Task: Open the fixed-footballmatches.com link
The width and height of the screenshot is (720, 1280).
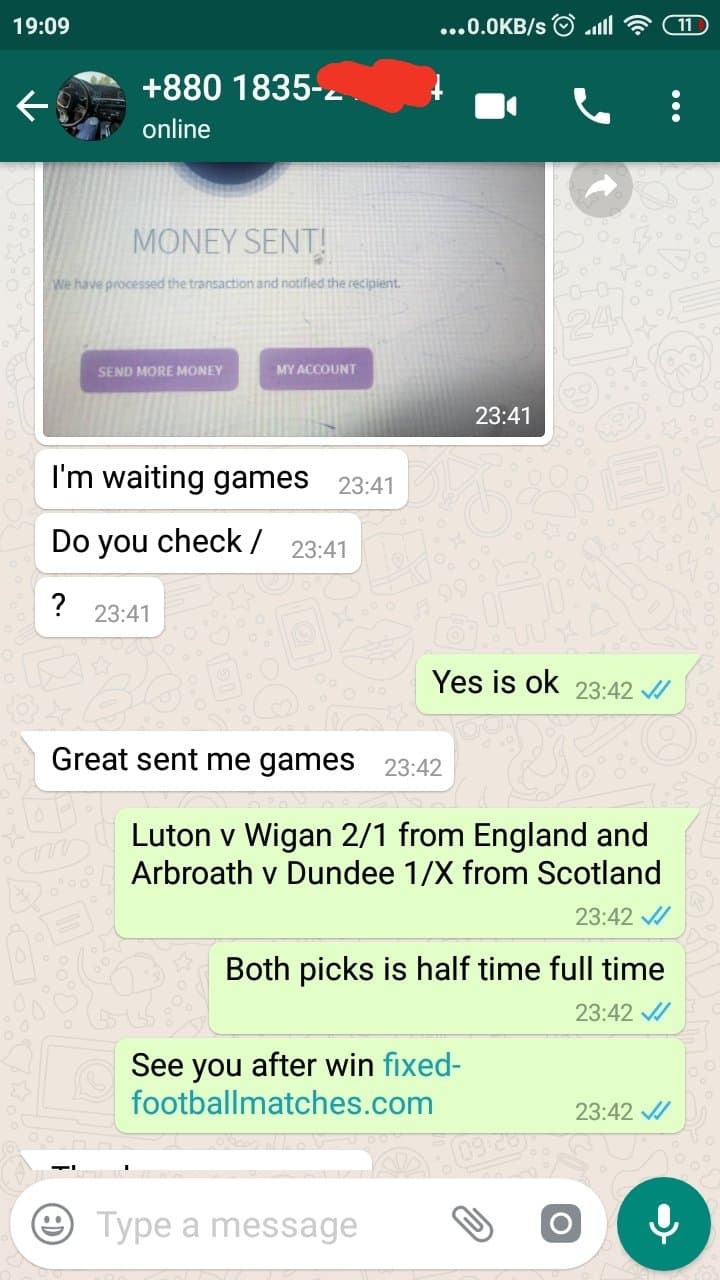Action: click(296, 1084)
